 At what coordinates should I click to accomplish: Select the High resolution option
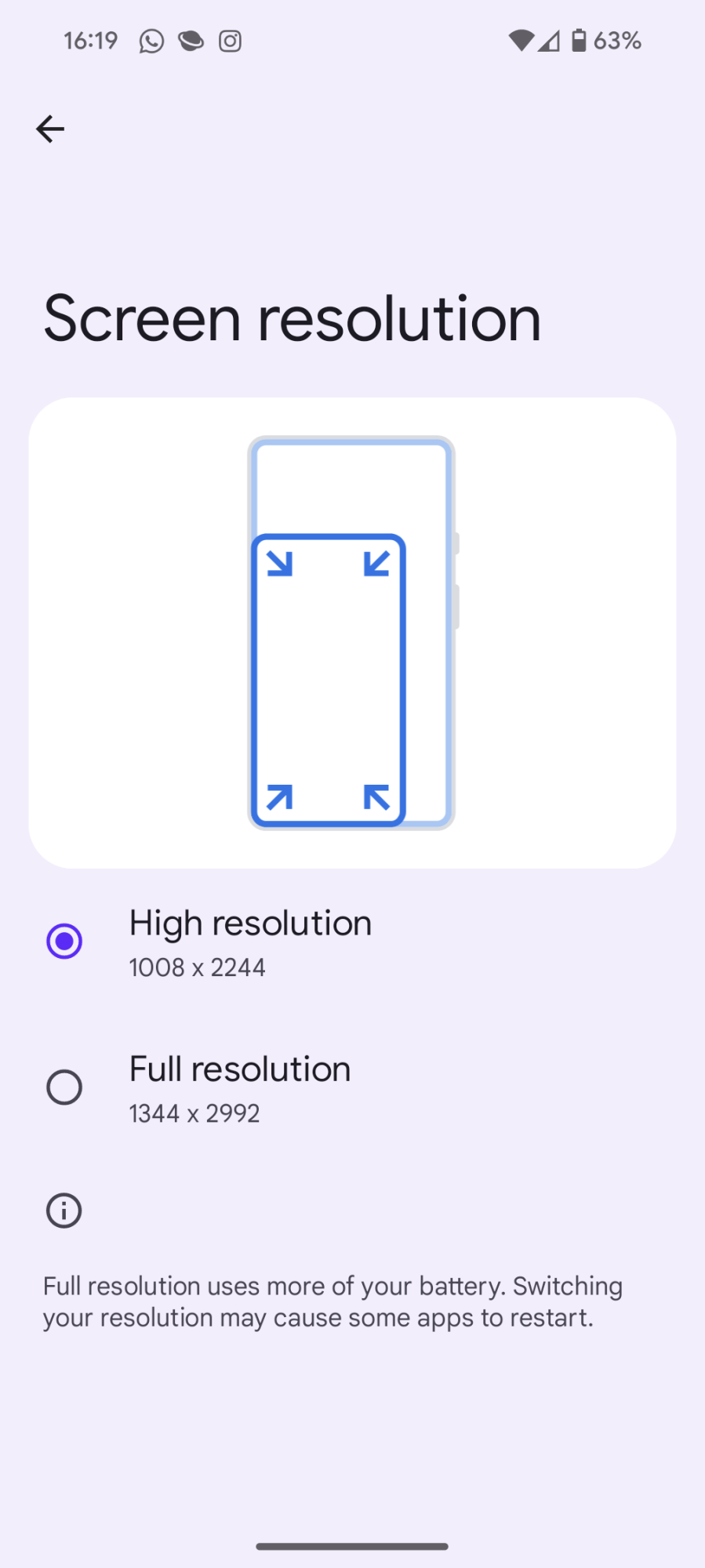click(64, 942)
